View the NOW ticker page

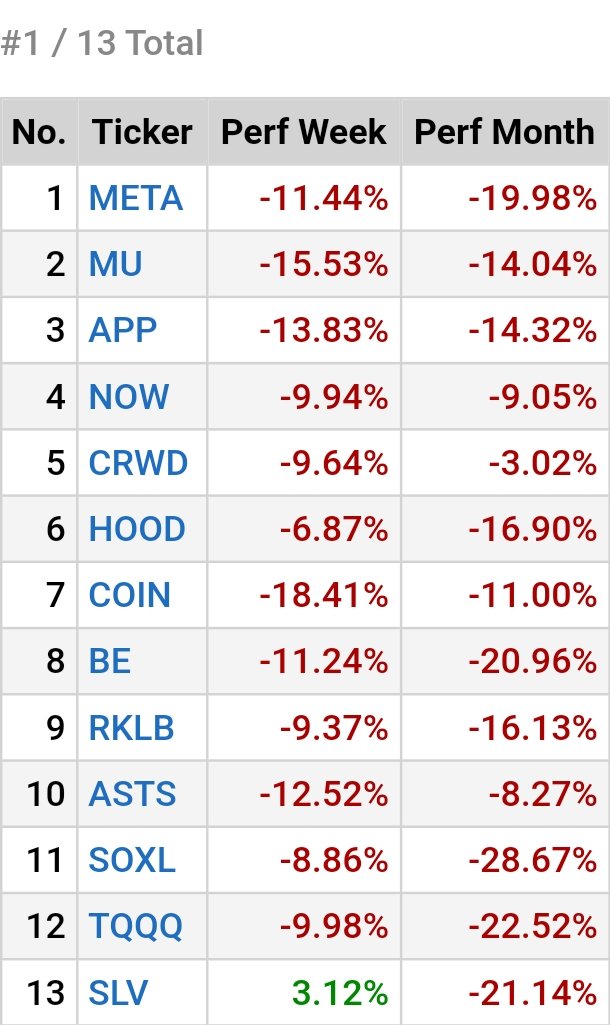pos(129,397)
